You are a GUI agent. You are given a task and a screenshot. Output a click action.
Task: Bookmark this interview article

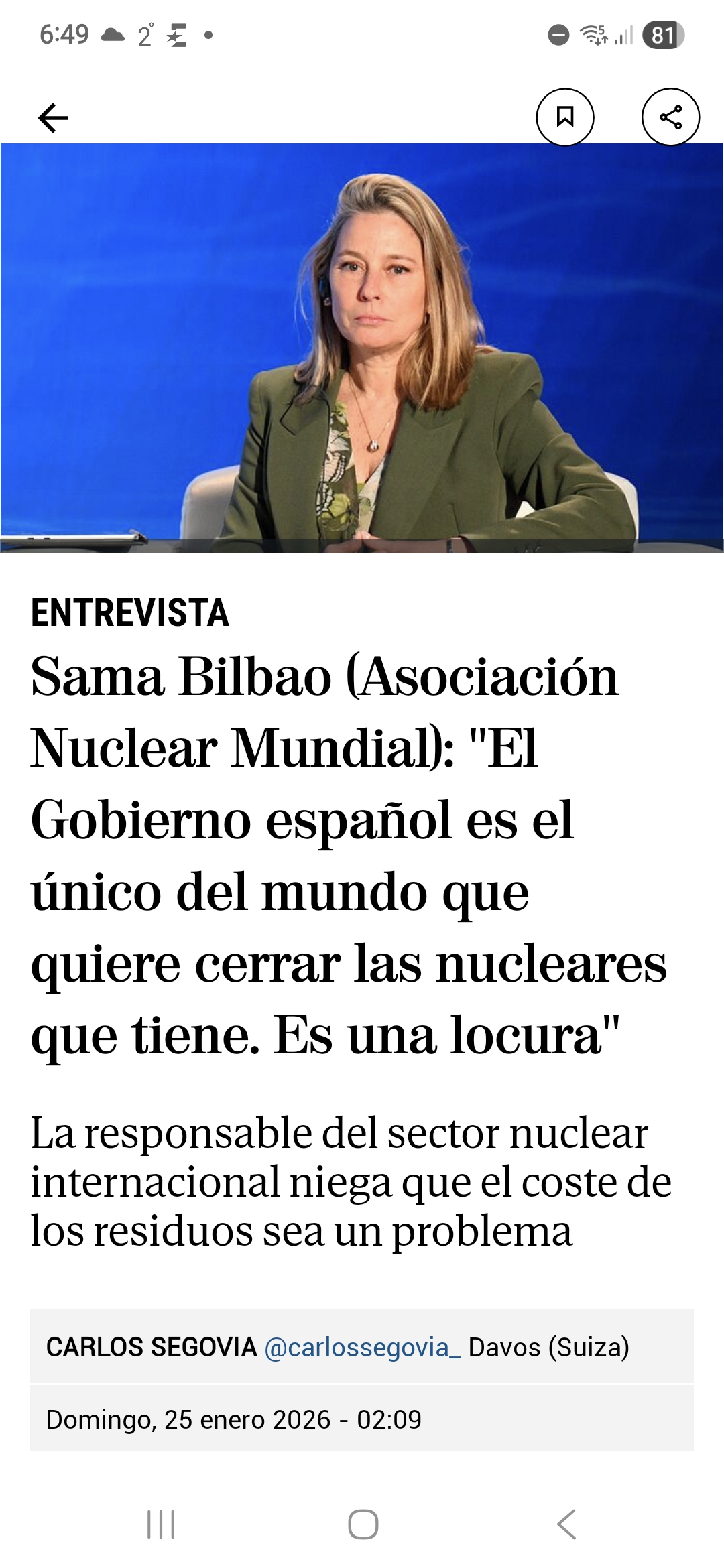[x=565, y=117]
